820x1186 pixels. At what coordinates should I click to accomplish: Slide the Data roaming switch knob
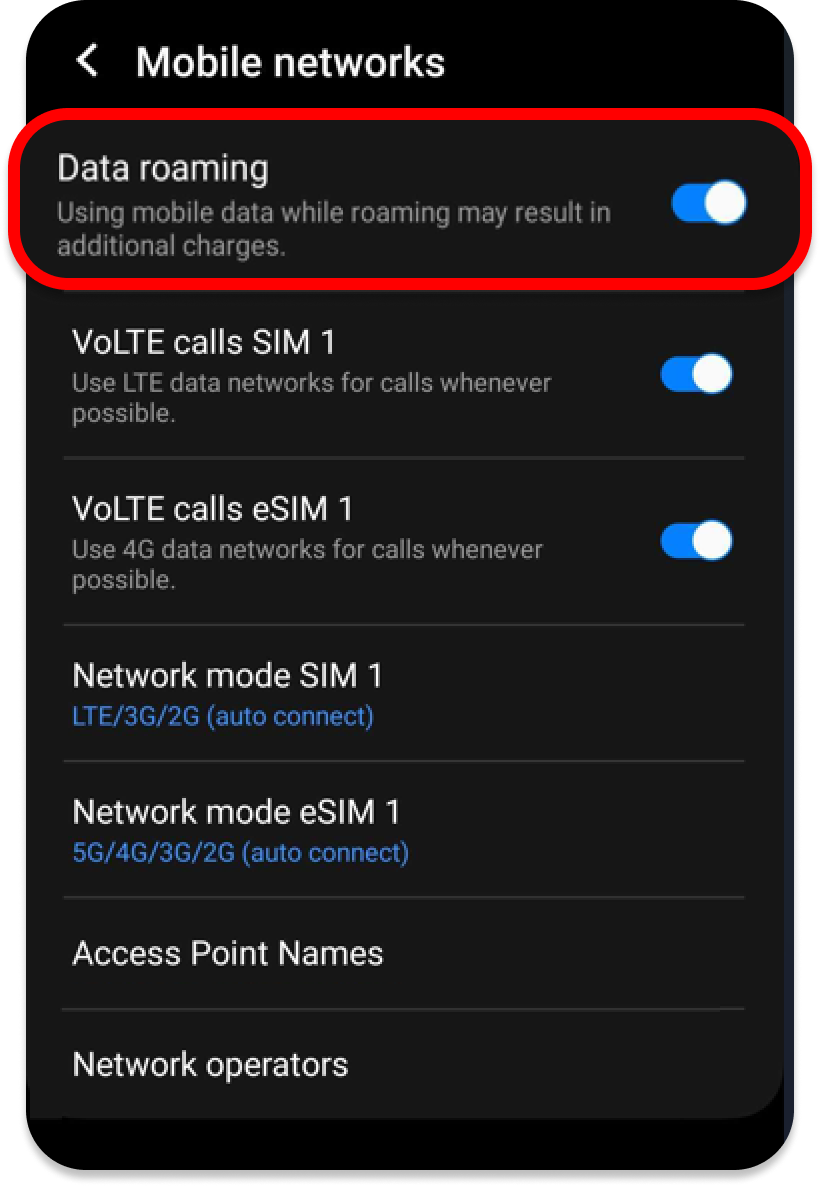pyautogui.click(x=724, y=203)
